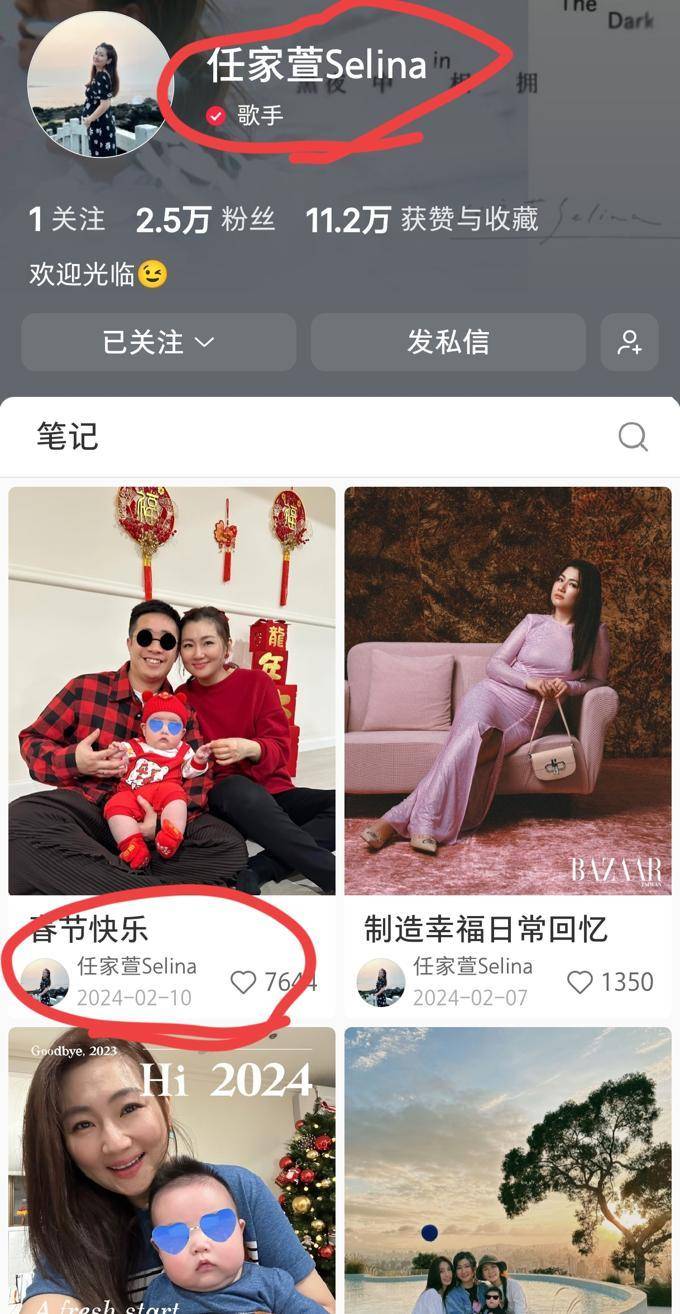This screenshot has height=1314, width=680.
Task: Select the 笔记 notes tab
Action: coord(68,437)
